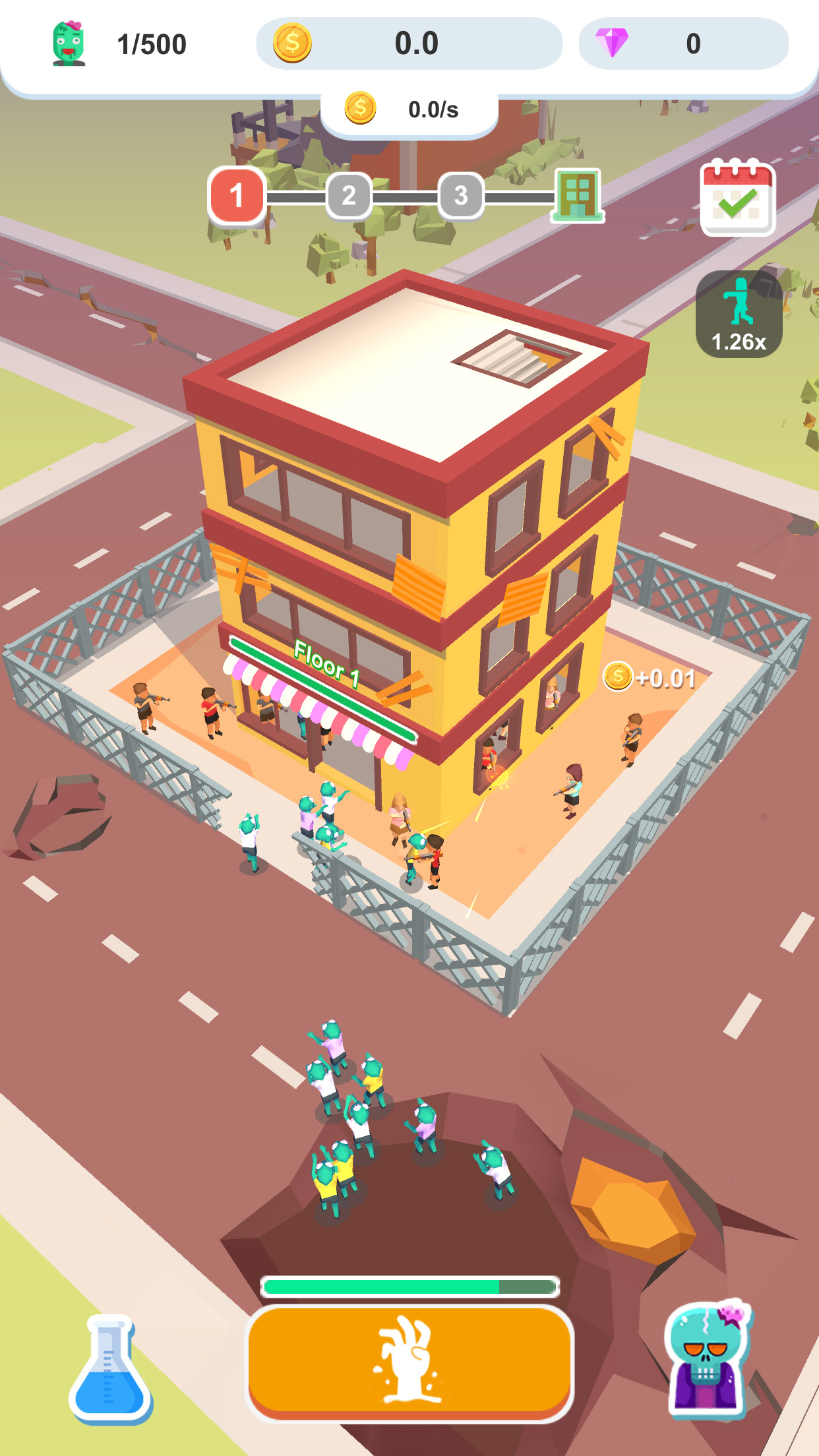The image size is (819, 1456).
Task: Tap the gold coin balance bar
Action: [x=409, y=44]
